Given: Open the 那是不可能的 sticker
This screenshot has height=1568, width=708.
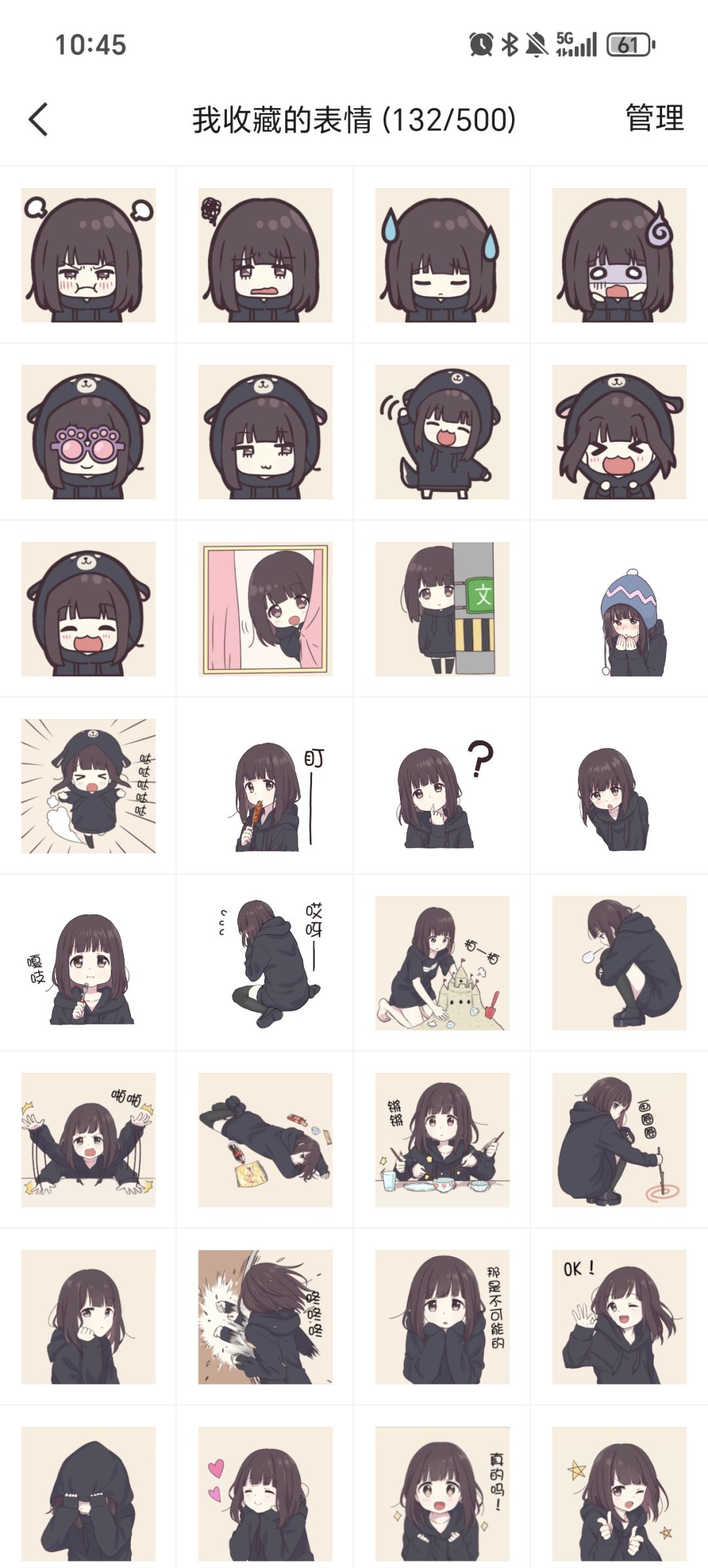Looking at the screenshot, I should [x=442, y=1317].
